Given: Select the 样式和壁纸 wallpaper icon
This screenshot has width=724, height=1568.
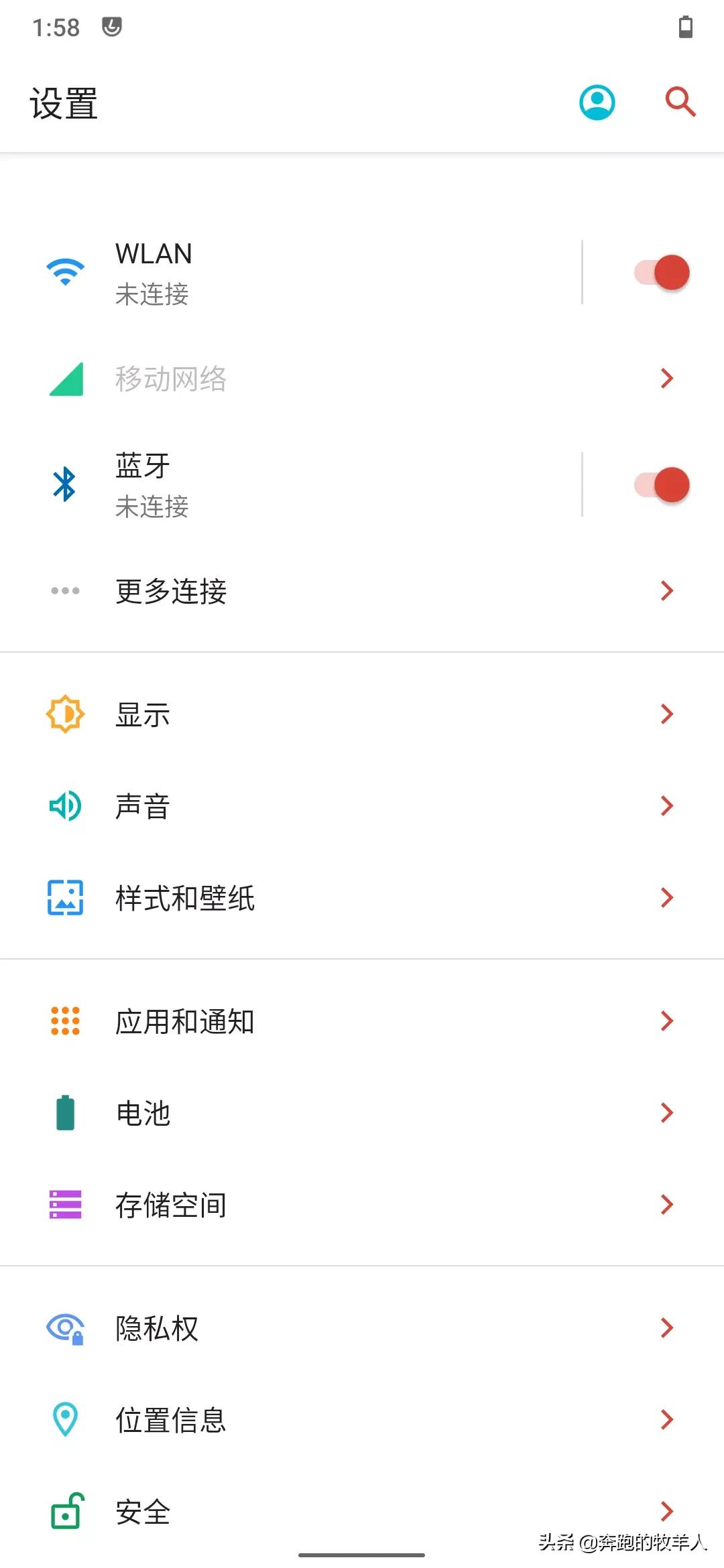Looking at the screenshot, I should click(x=64, y=899).
